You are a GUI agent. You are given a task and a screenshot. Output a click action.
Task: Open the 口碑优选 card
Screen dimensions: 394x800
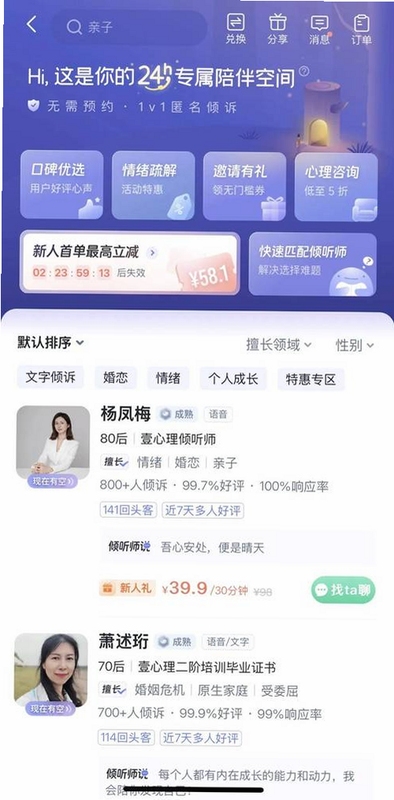(62, 185)
